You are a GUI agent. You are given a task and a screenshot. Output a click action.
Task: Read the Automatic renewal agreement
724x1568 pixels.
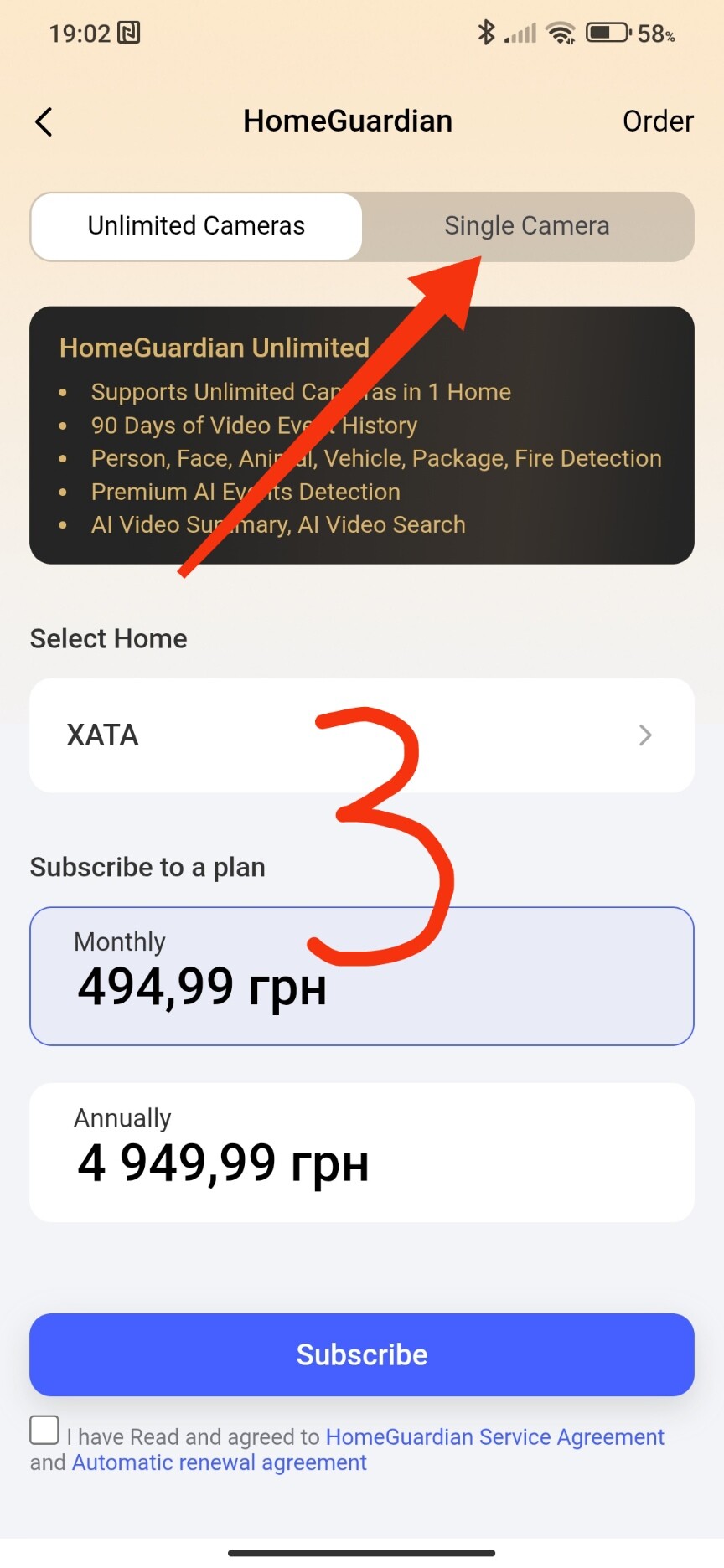[x=220, y=1463]
